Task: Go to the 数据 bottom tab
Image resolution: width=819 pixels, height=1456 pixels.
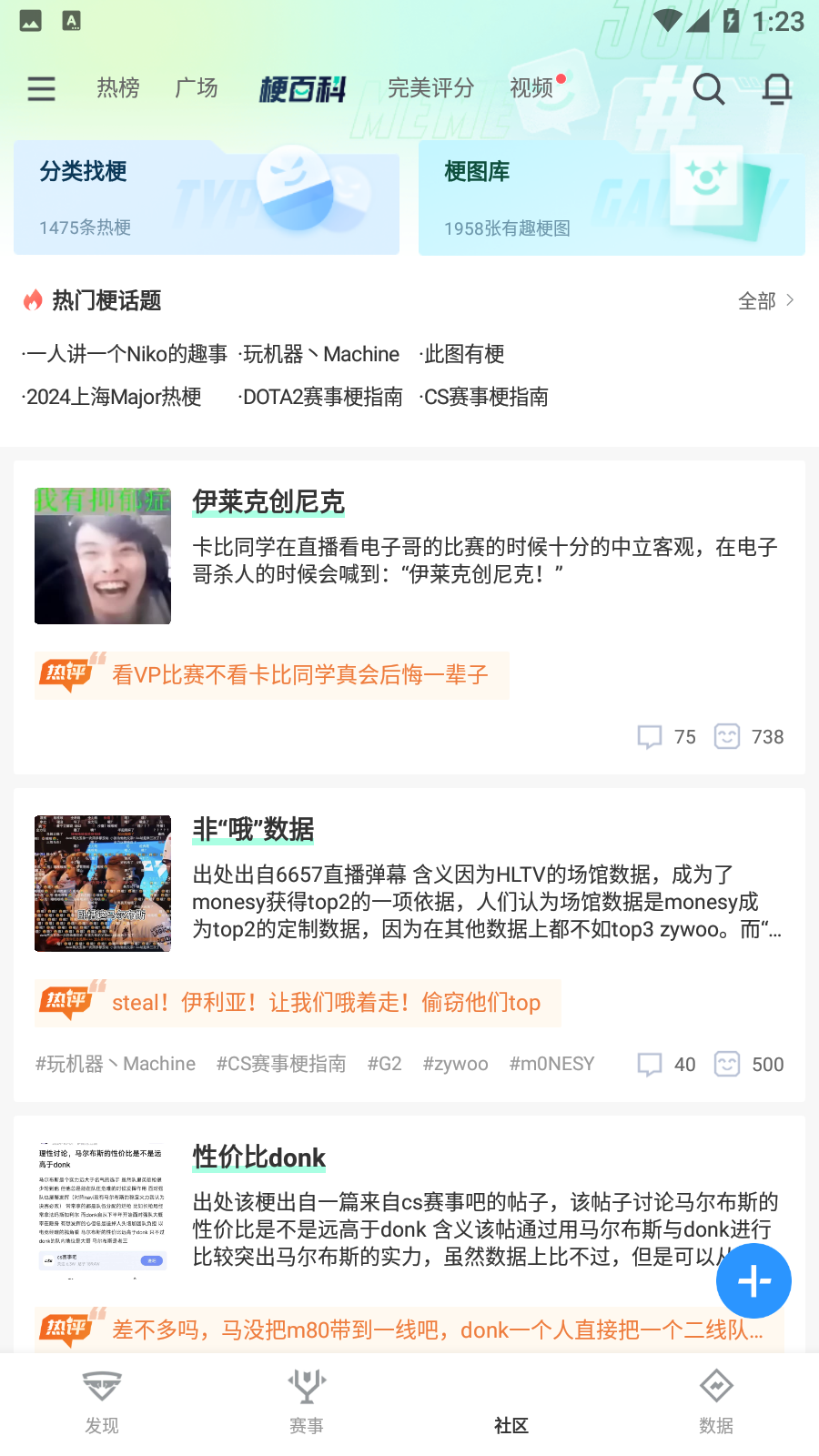Action: click(x=716, y=1401)
